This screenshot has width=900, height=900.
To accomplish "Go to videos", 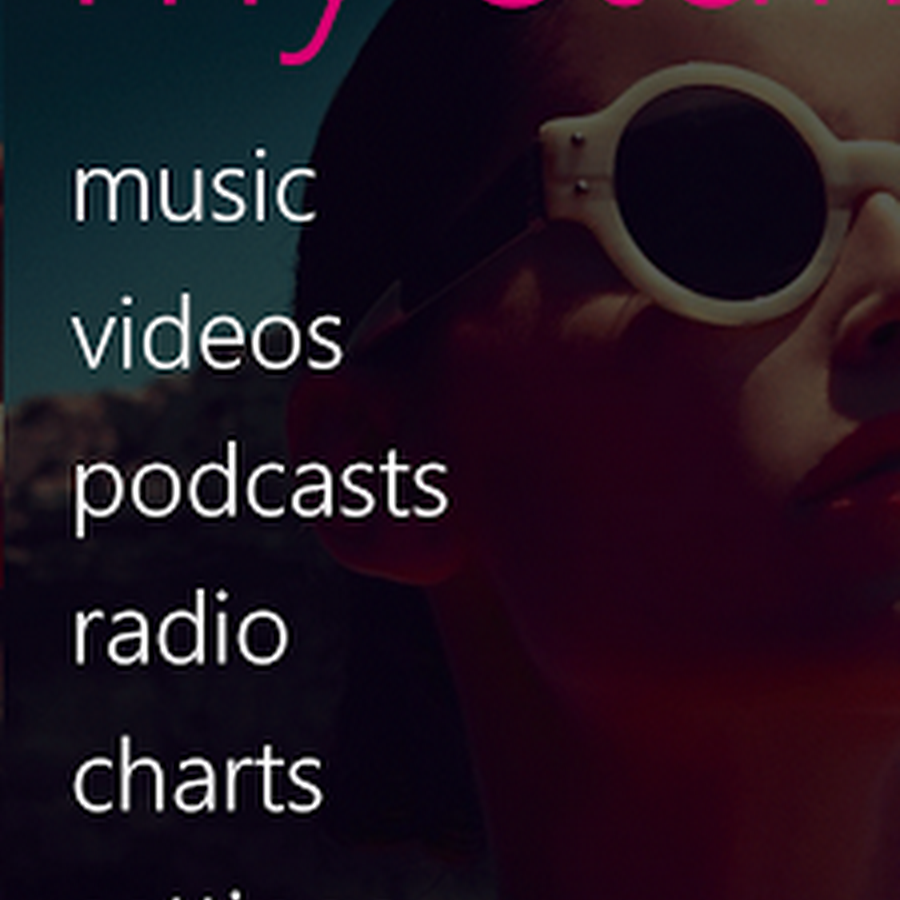I will point(207,337).
